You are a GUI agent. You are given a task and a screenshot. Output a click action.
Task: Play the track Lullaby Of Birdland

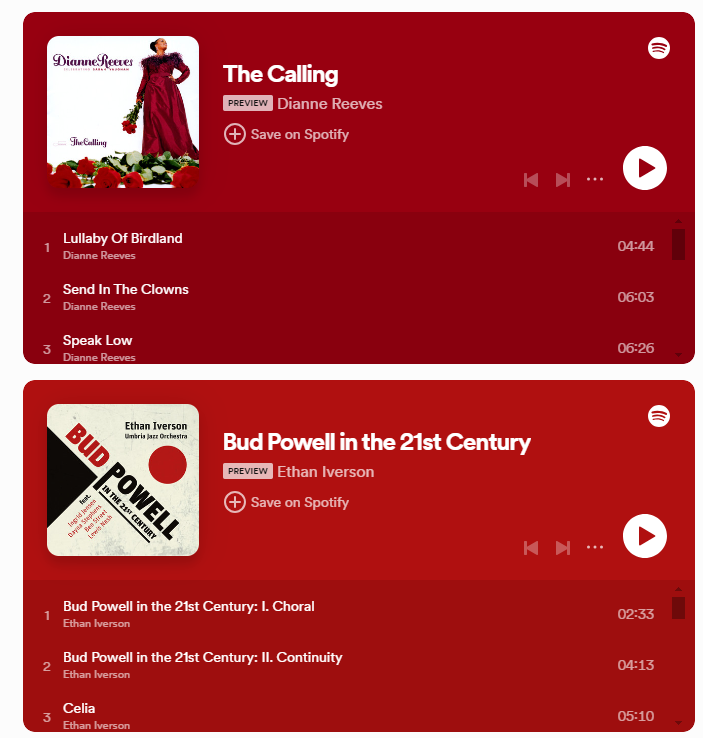123,238
